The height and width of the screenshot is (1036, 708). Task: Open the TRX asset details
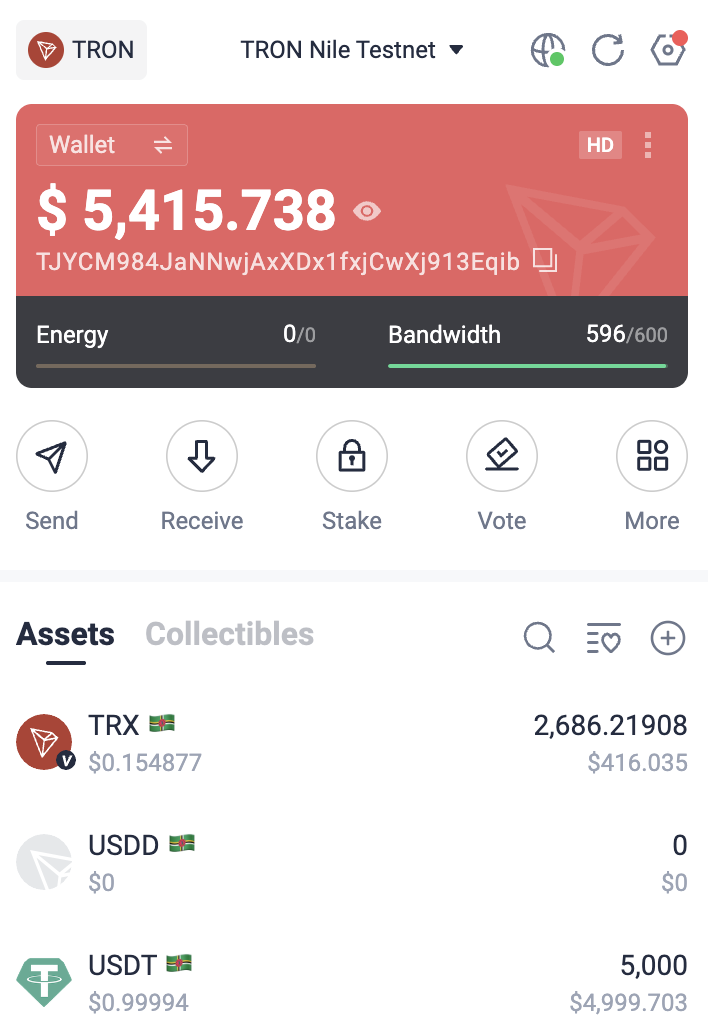pyautogui.click(x=352, y=743)
